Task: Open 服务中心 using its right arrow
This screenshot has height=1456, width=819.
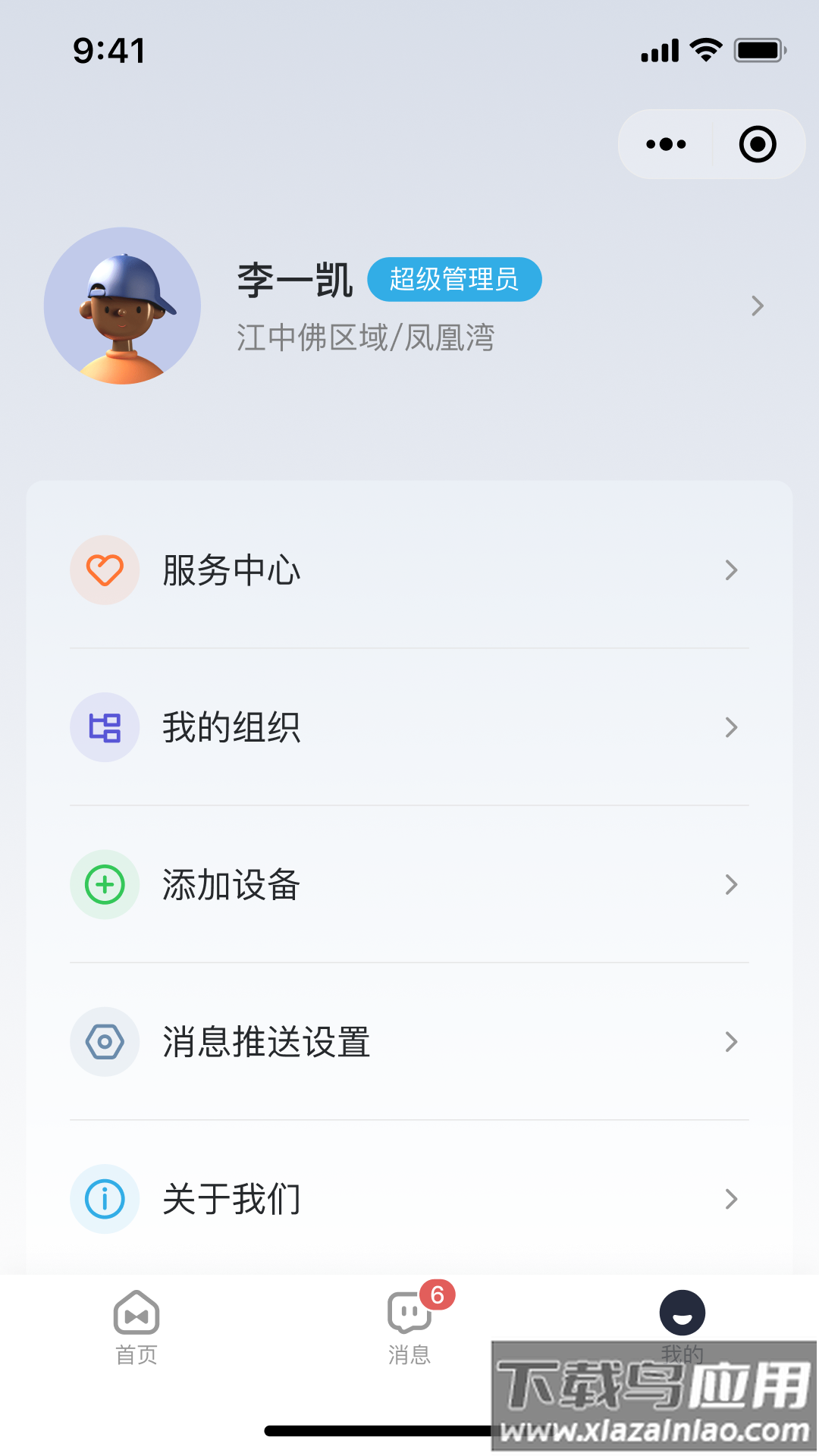Action: coord(730,570)
